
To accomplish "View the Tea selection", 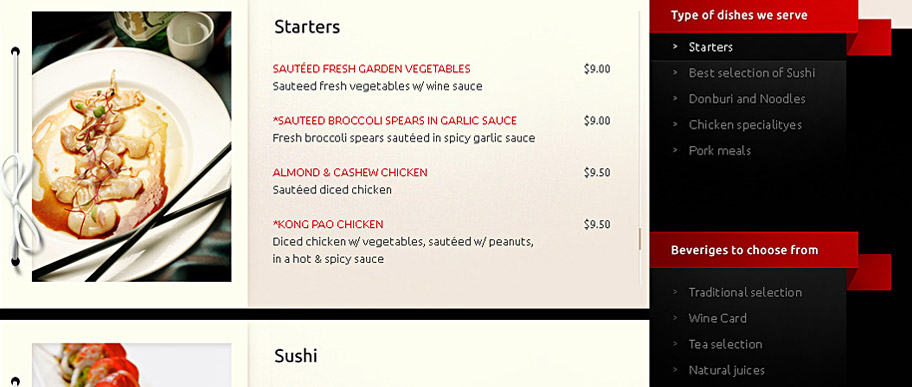I will 725,344.
